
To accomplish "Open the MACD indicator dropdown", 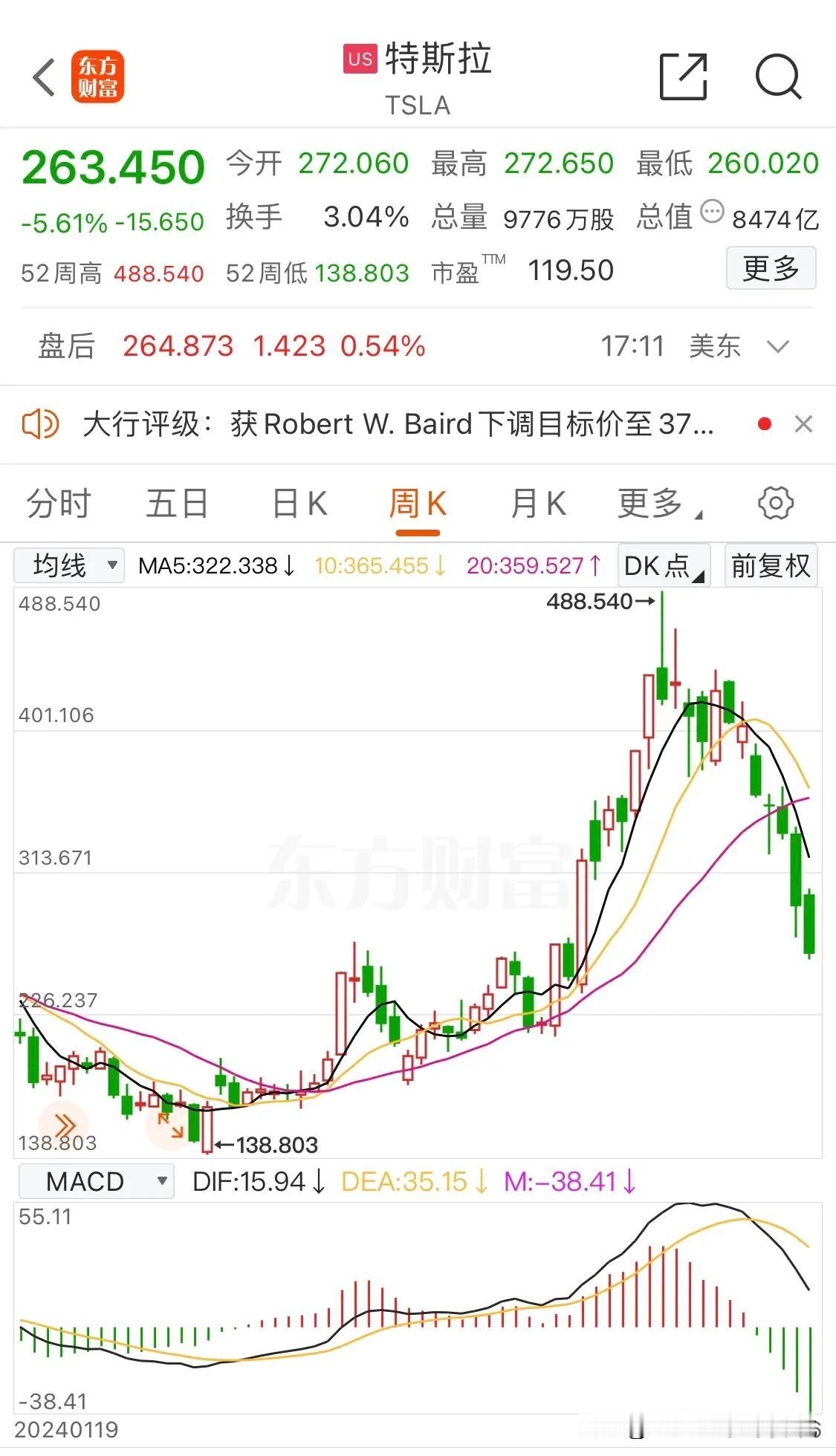I will [x=96, y=1181].
